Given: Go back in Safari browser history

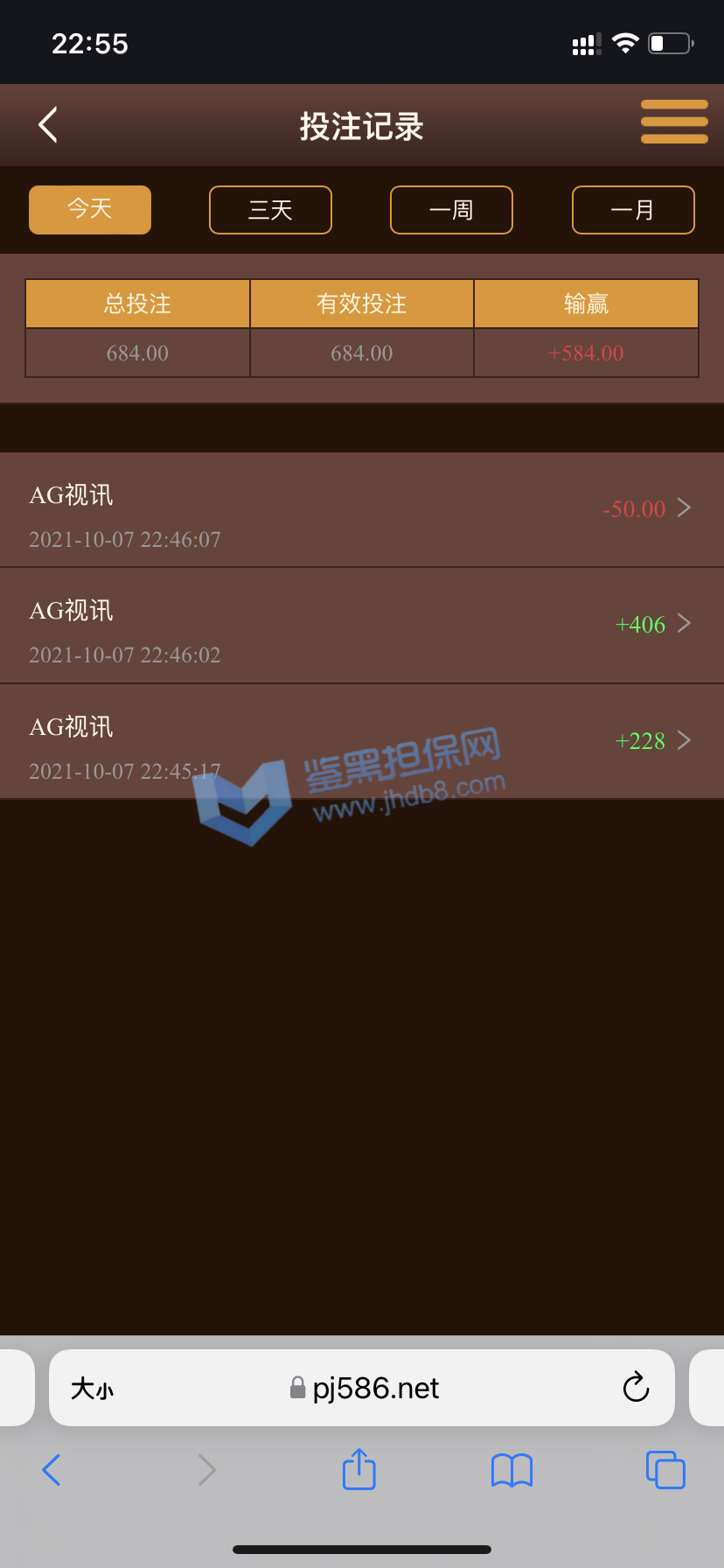Looking at the screenshot, I should click(x=52, y=1470).
